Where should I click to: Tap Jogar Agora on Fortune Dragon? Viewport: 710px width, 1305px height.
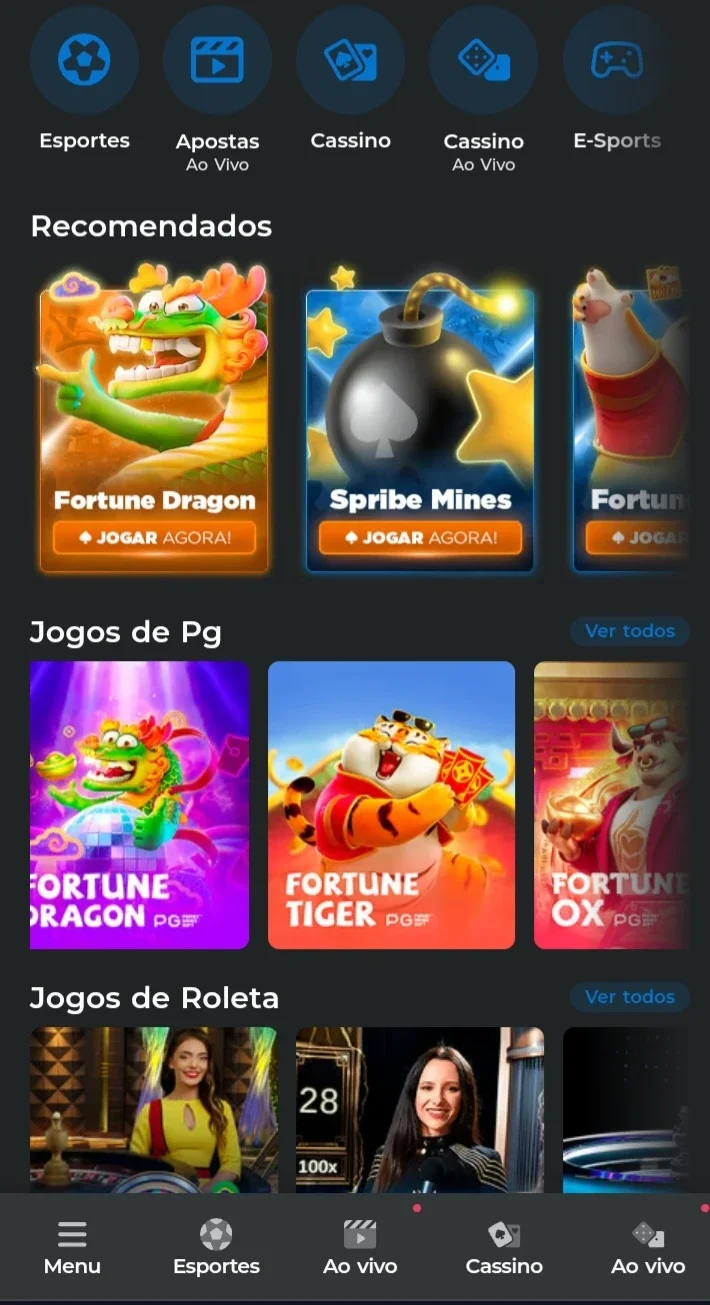point(154,538)
